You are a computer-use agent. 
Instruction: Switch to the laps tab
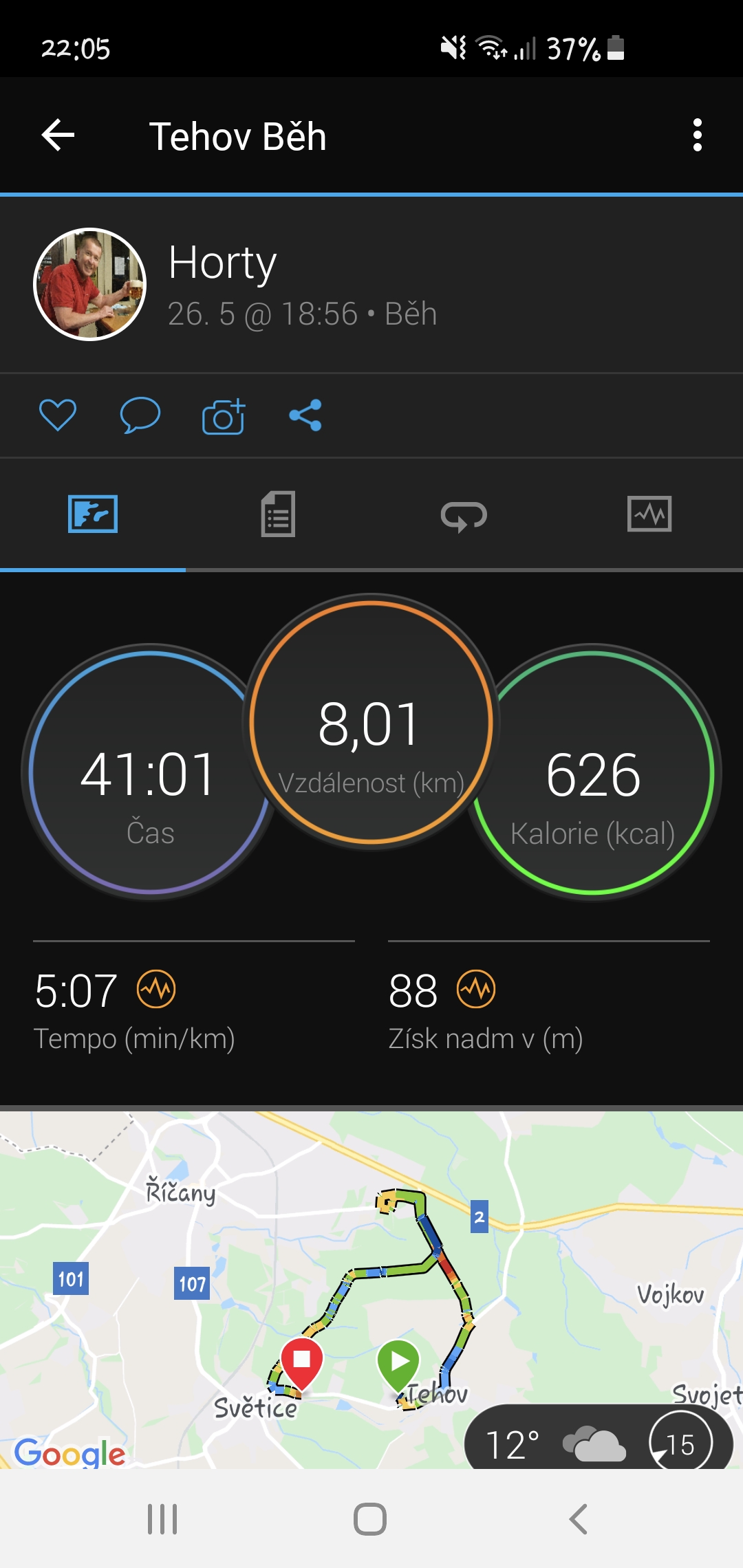(464, 516)
